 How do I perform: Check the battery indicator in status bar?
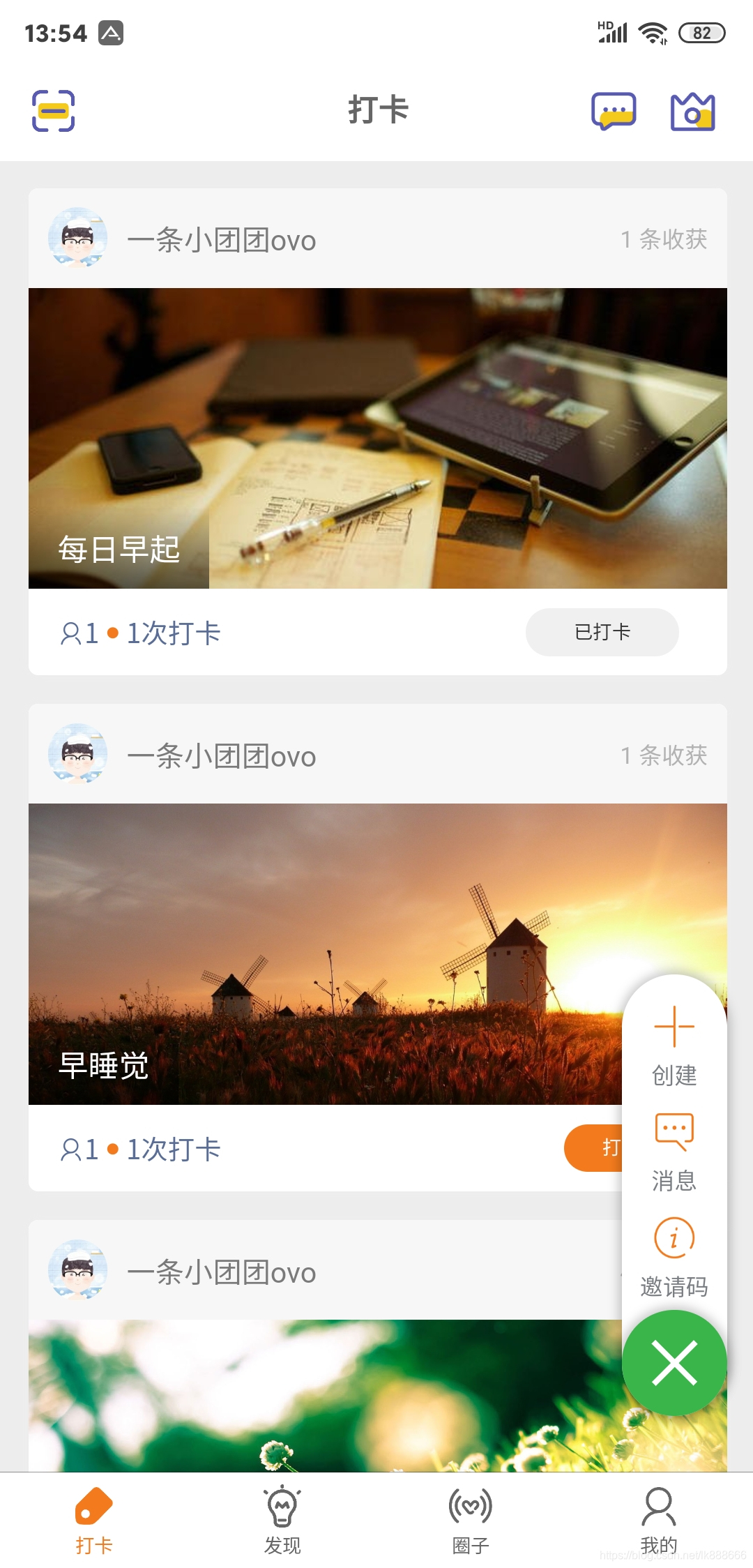tap(702, 32)
